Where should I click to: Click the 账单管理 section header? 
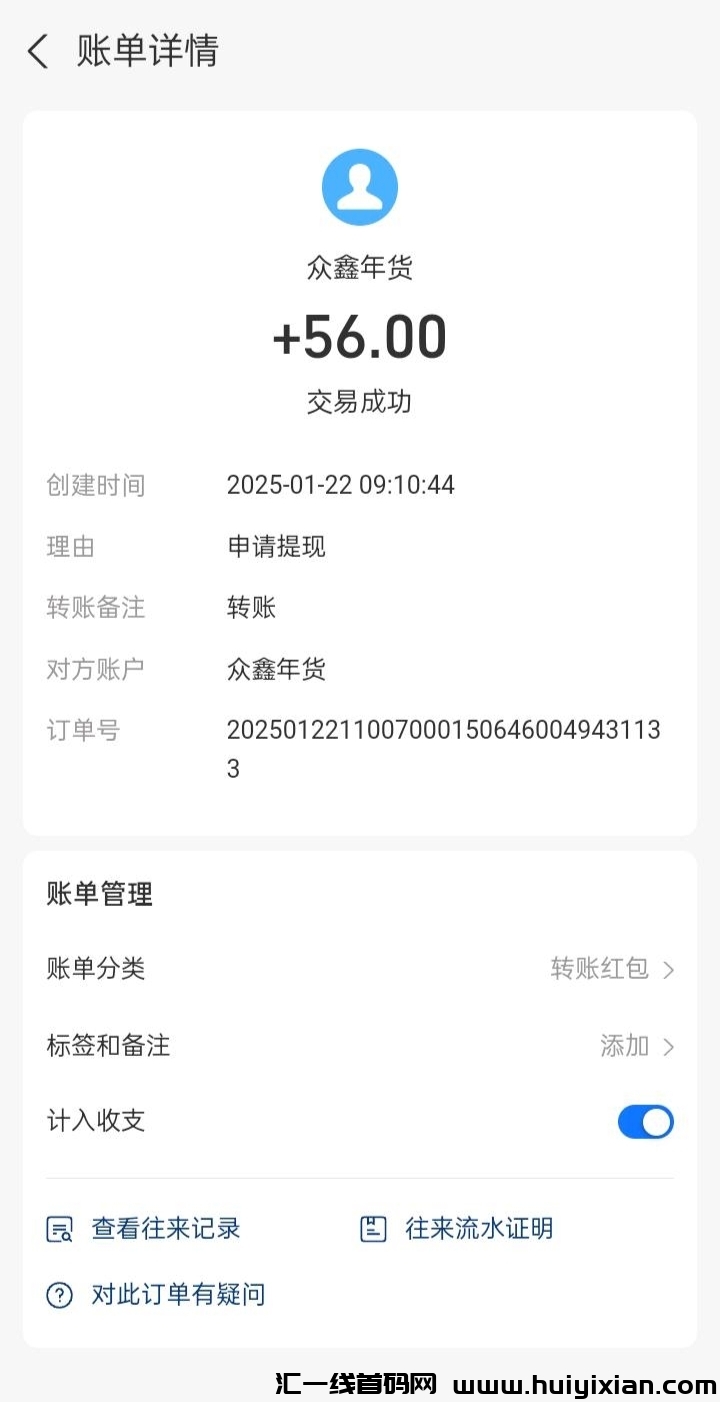(97, 895)
